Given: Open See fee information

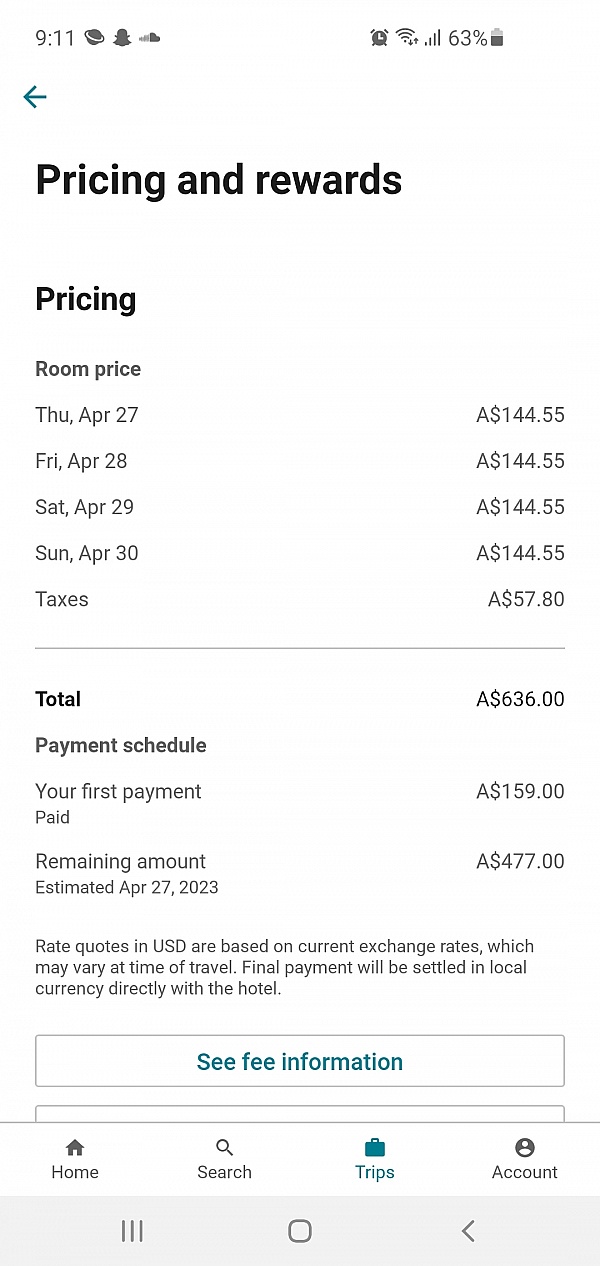Looking at the screenshot, I should point(300,1061).
